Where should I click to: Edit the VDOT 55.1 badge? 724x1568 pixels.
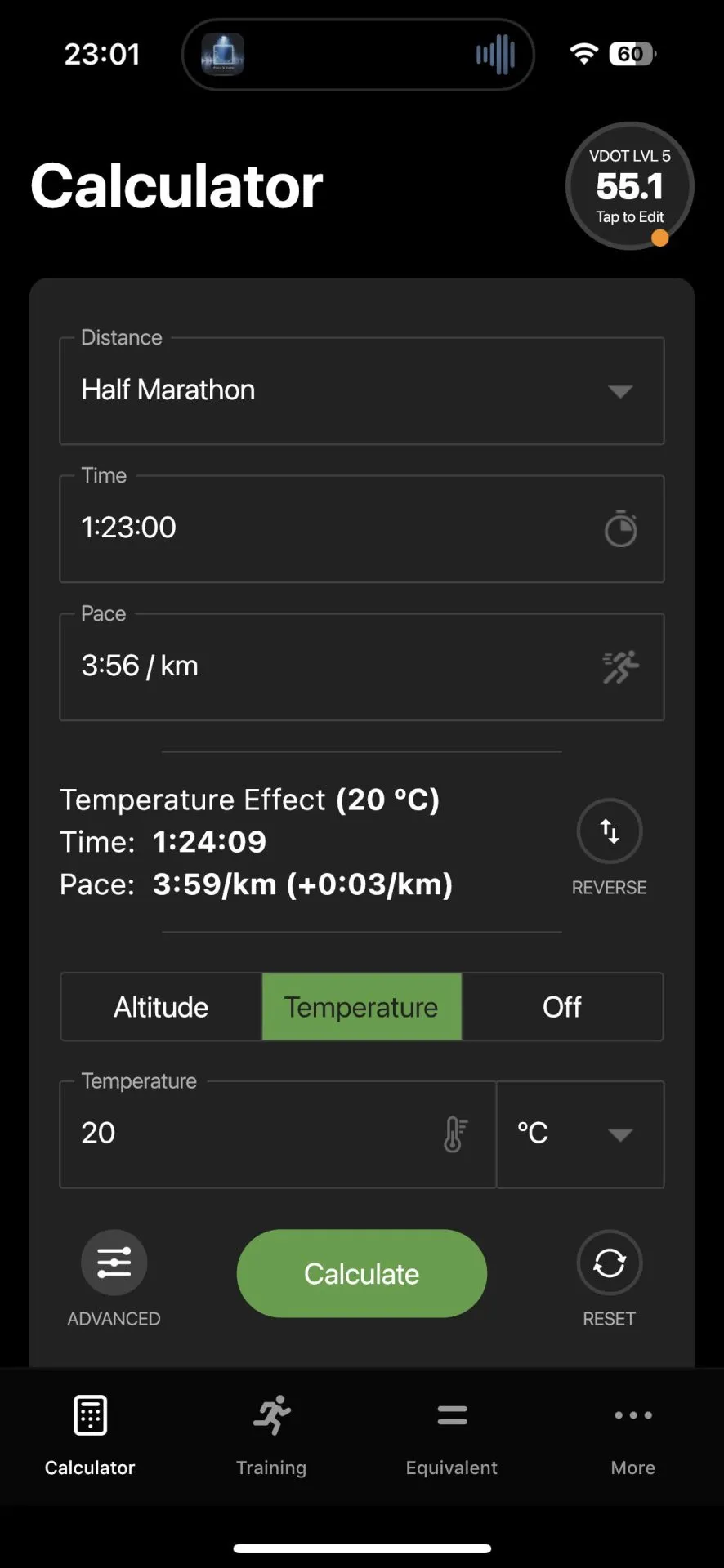629,186
